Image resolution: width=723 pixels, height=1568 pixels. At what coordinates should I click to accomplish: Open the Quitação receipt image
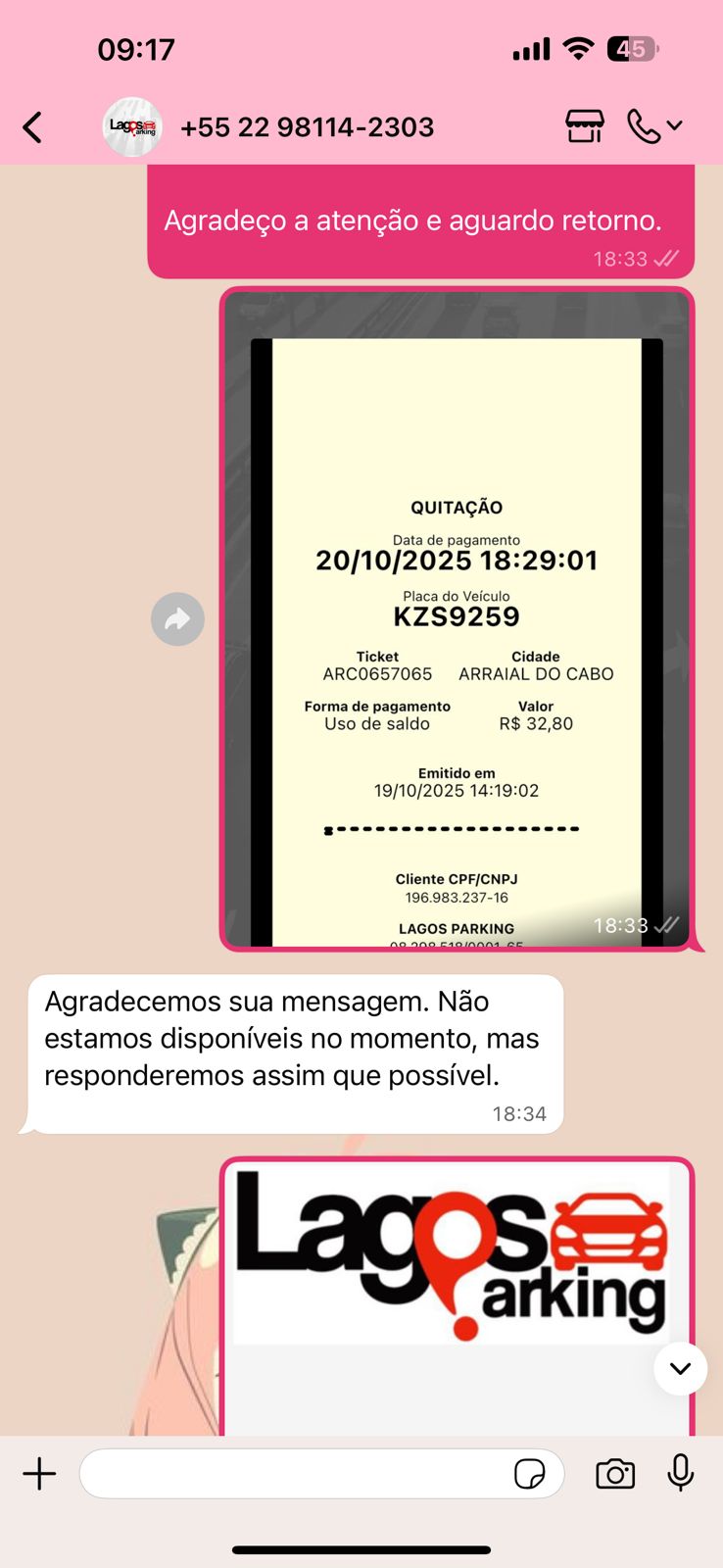[457, 619]
